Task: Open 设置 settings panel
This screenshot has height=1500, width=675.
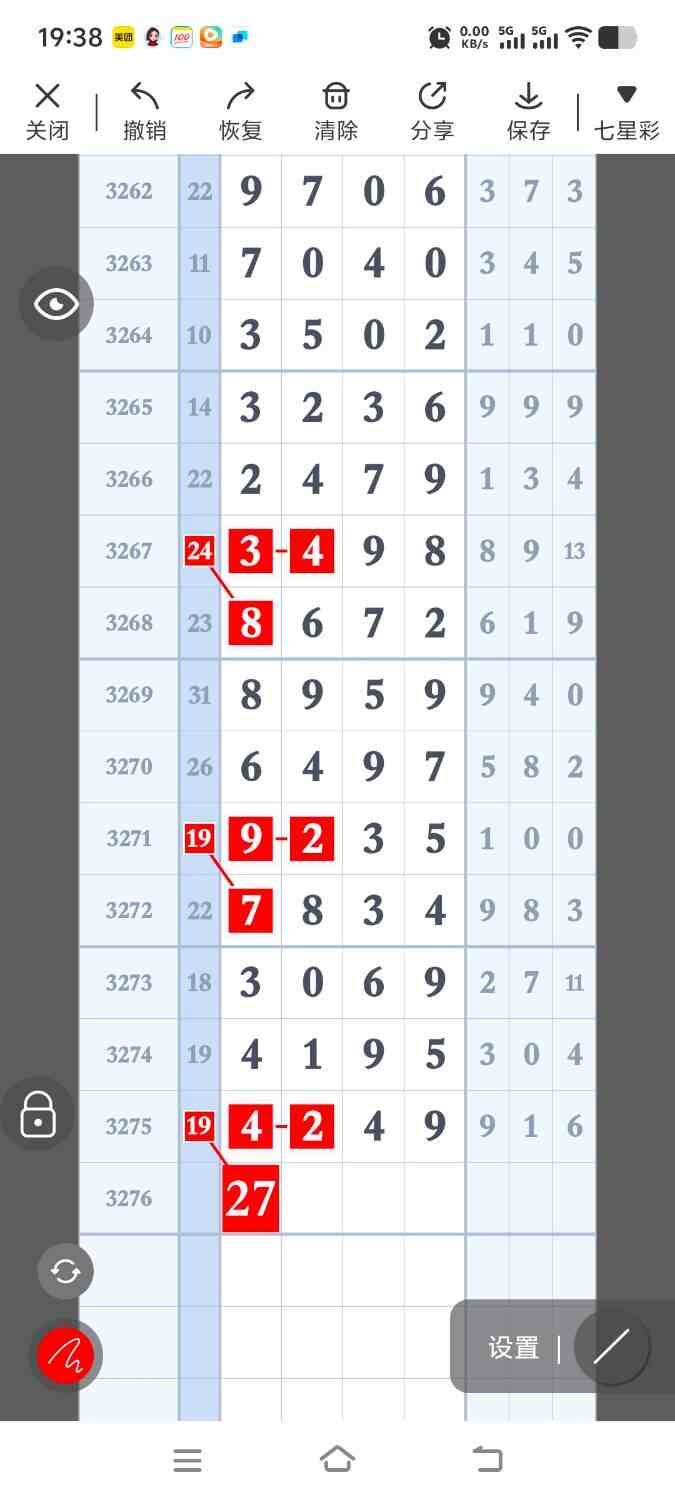Action: coord(514,1347)
